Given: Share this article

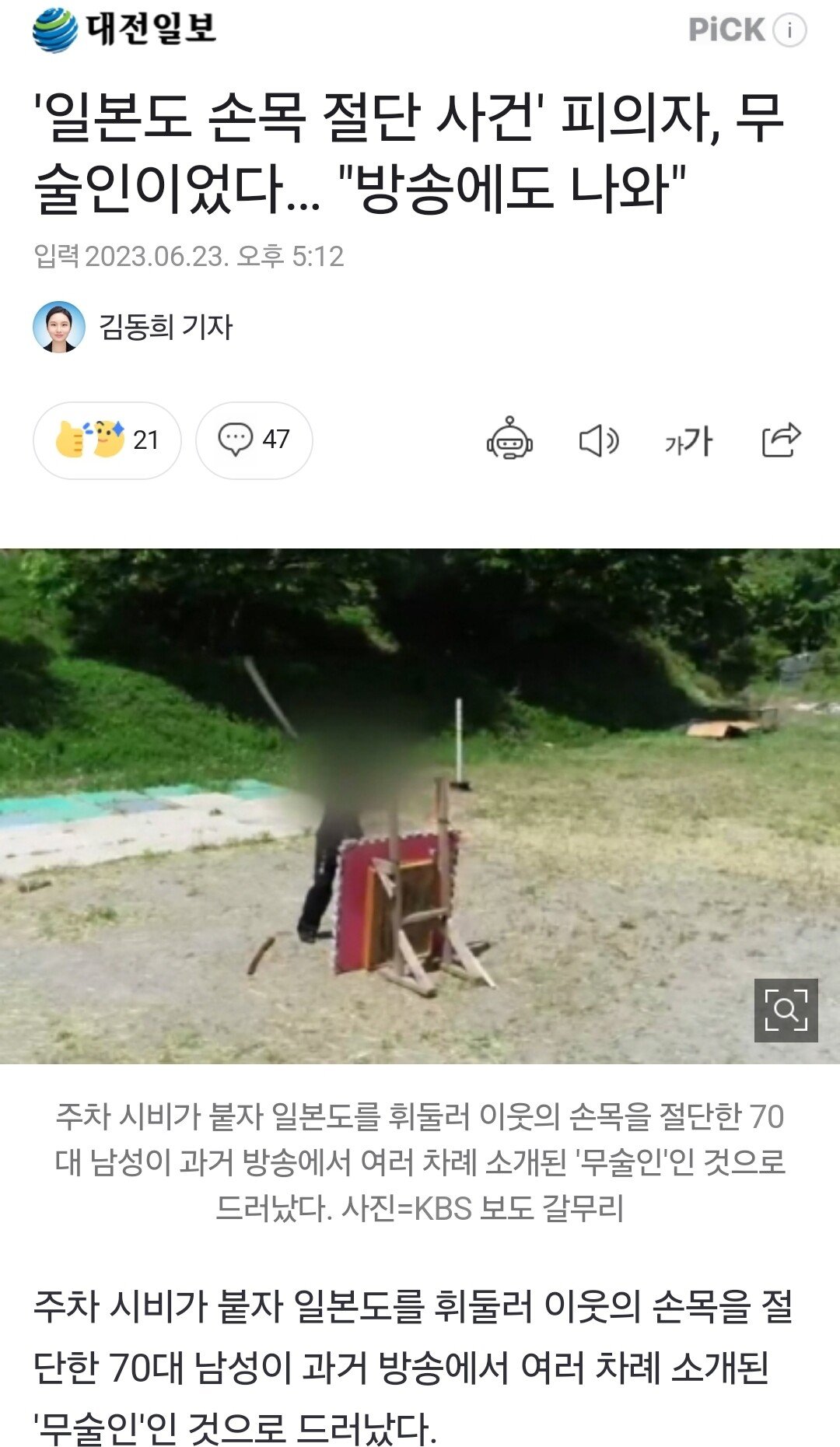Looking at the screenshot, I should pos(781,440).
